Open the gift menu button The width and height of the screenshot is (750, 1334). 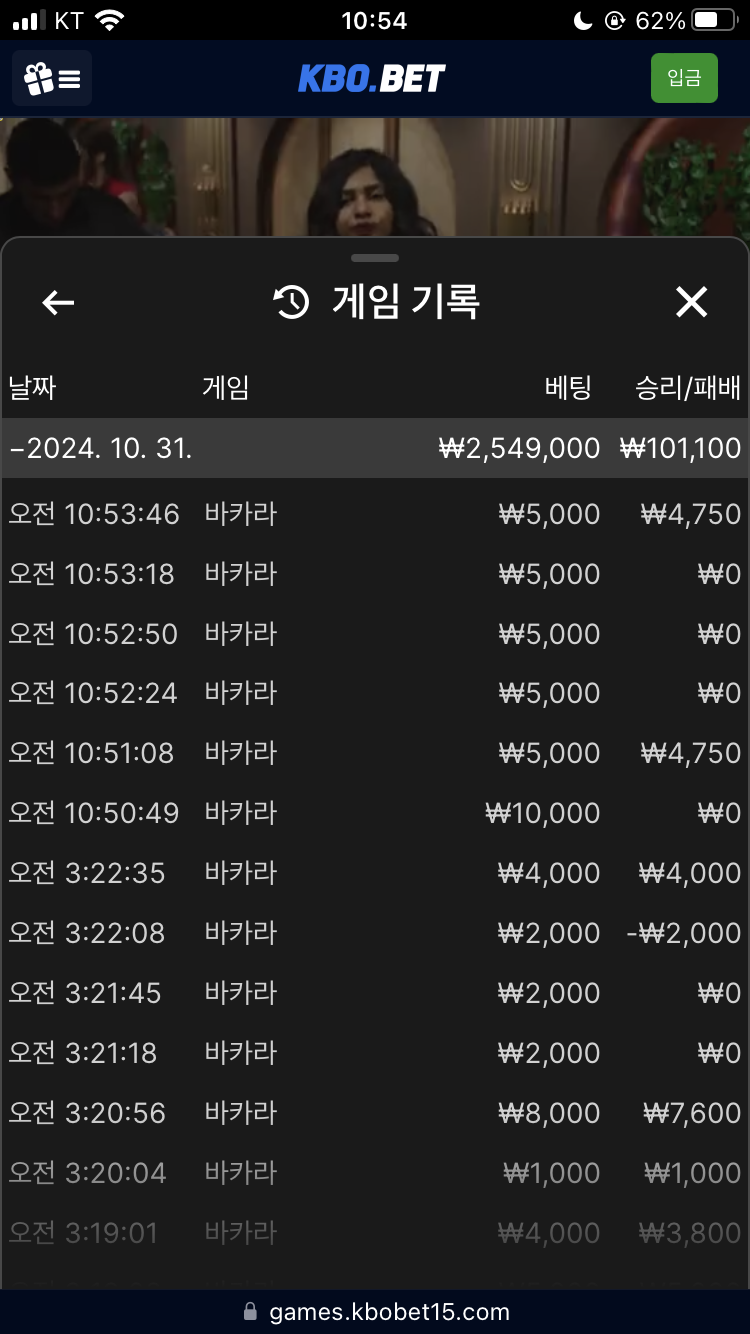point(52,78)
